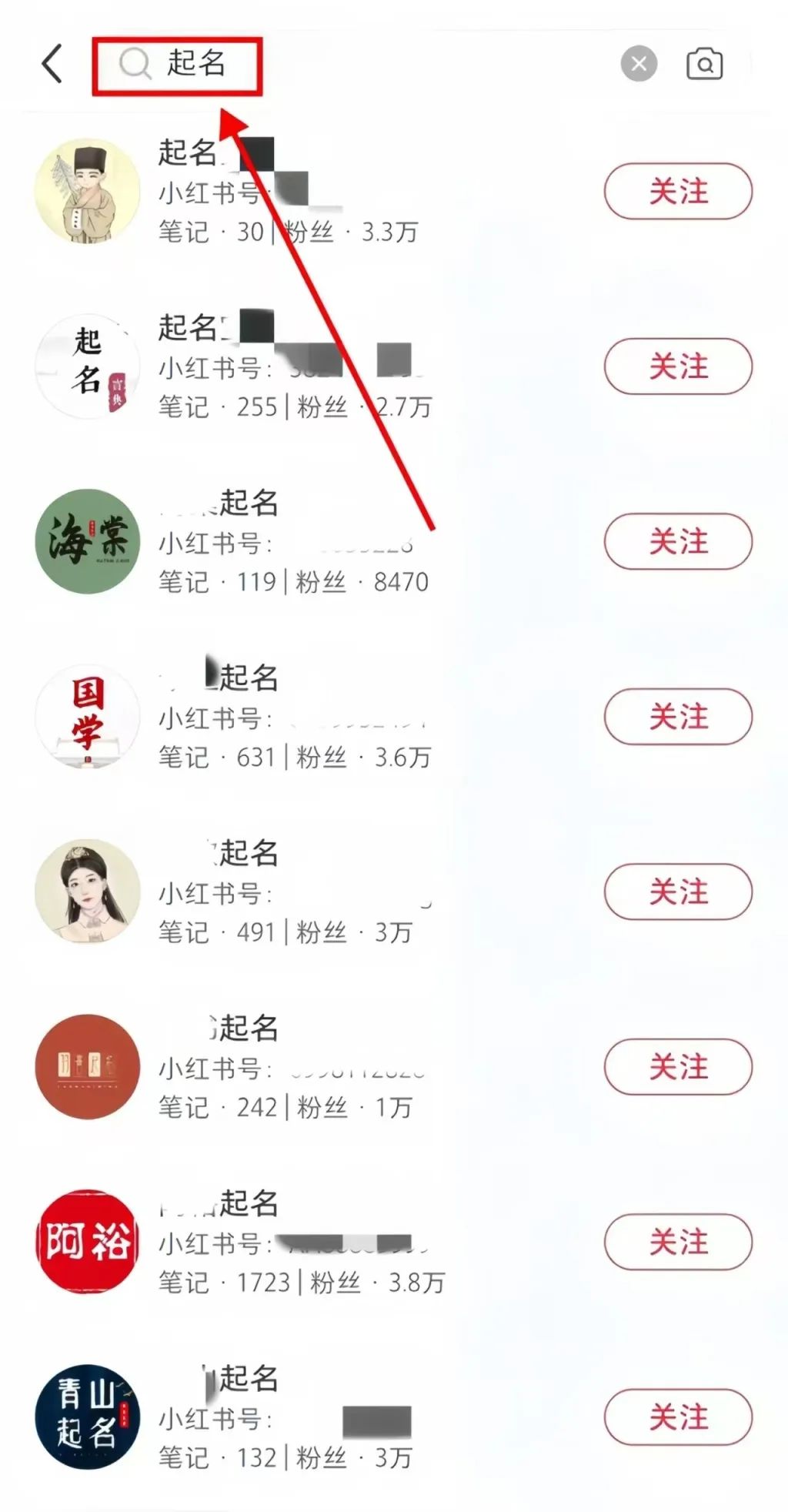Image resolution: width=788 pixels, height=1512 pixels.
Task: Follow the 海棠 avatar account
Action: point(677,541)
